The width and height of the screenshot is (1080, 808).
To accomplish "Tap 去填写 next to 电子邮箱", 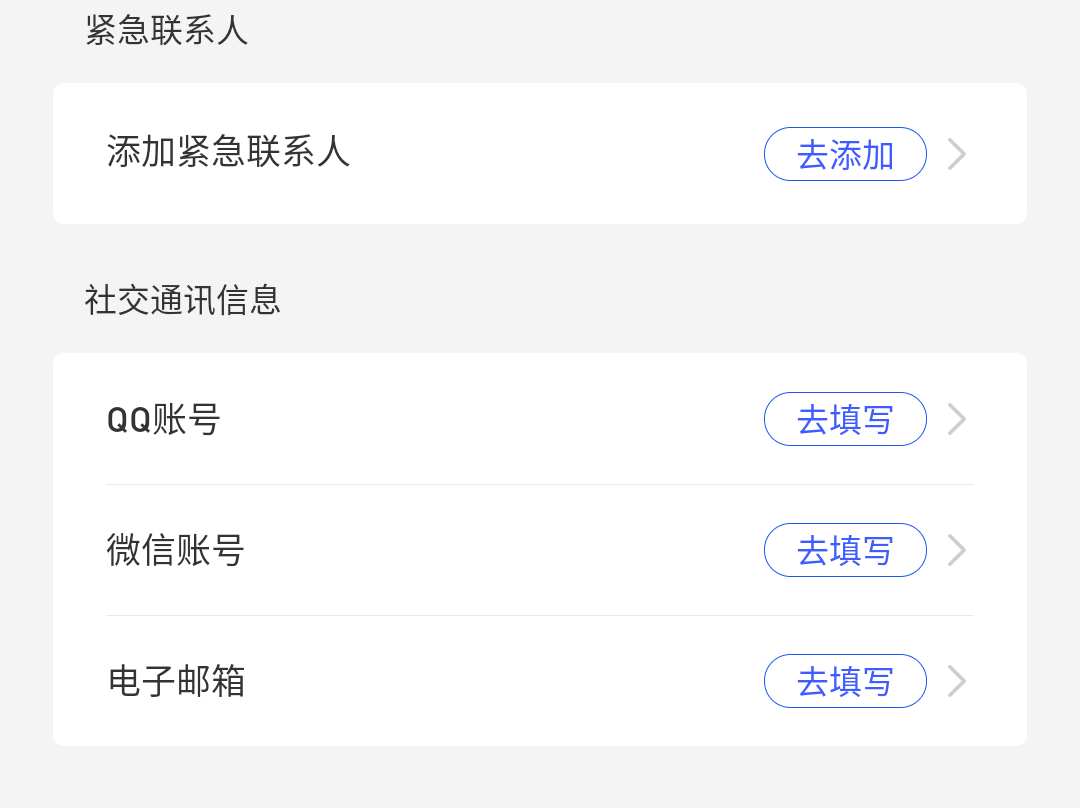I will pos(845,681).
